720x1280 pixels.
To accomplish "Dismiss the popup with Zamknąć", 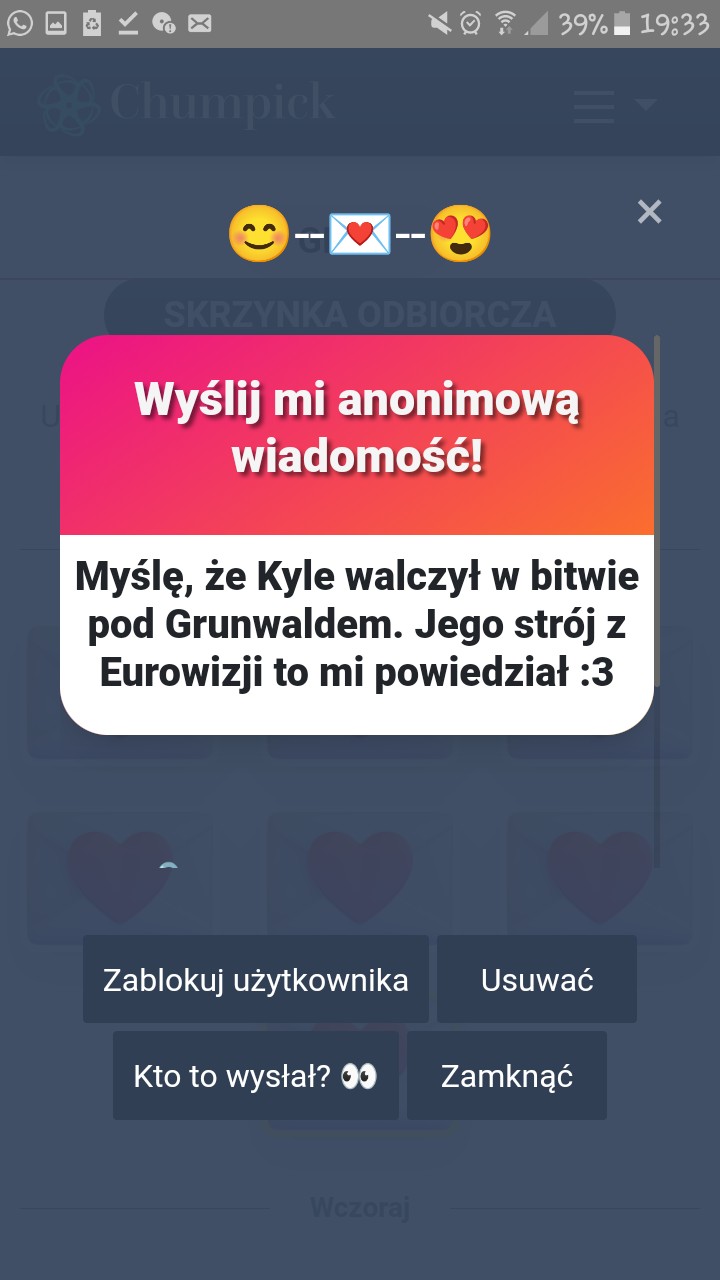I will (x=507, y=1076).
